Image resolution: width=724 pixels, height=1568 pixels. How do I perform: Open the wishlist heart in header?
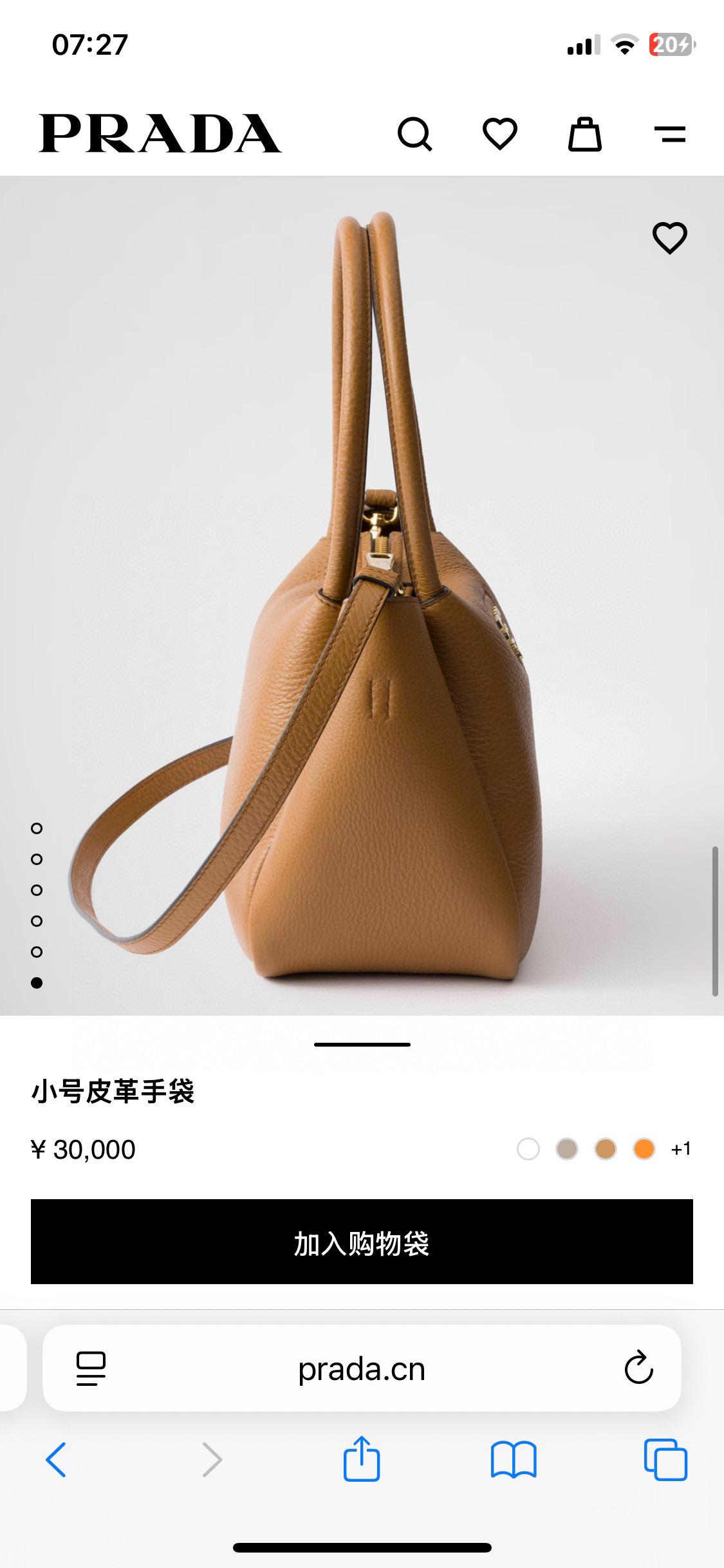tap(500, 134)
